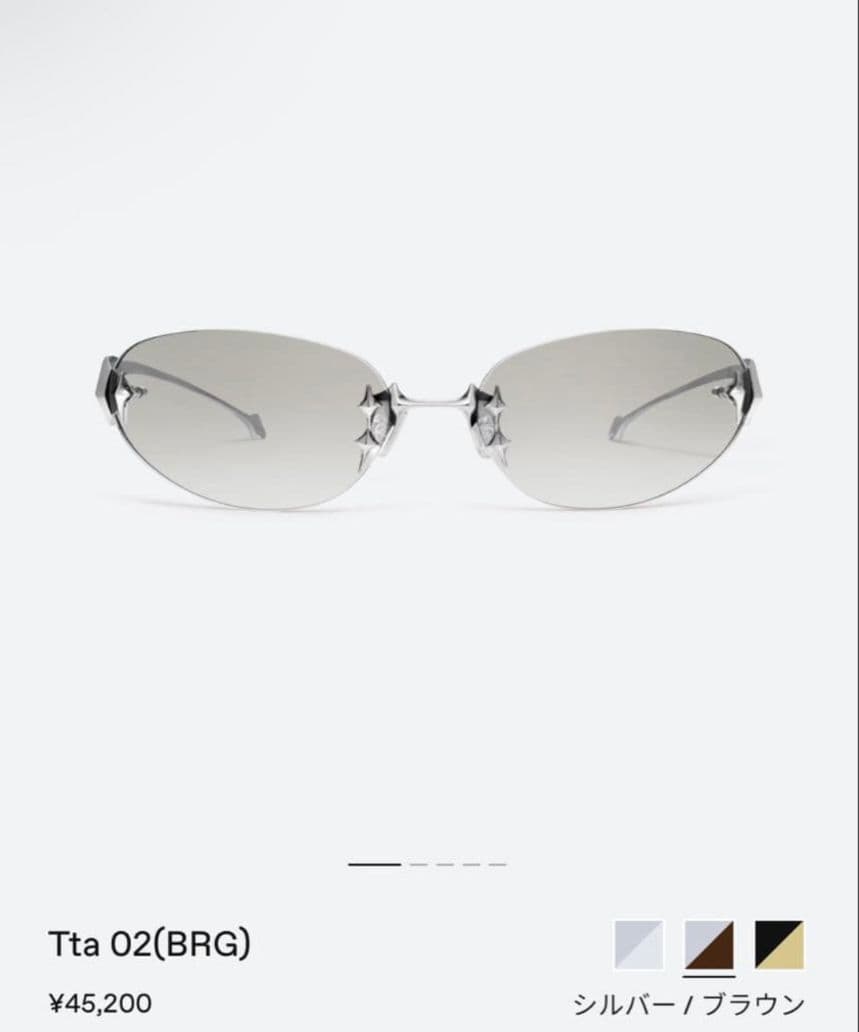Select the silver and light grey color swatch
859x1032 pixels.
coord(638,945)
